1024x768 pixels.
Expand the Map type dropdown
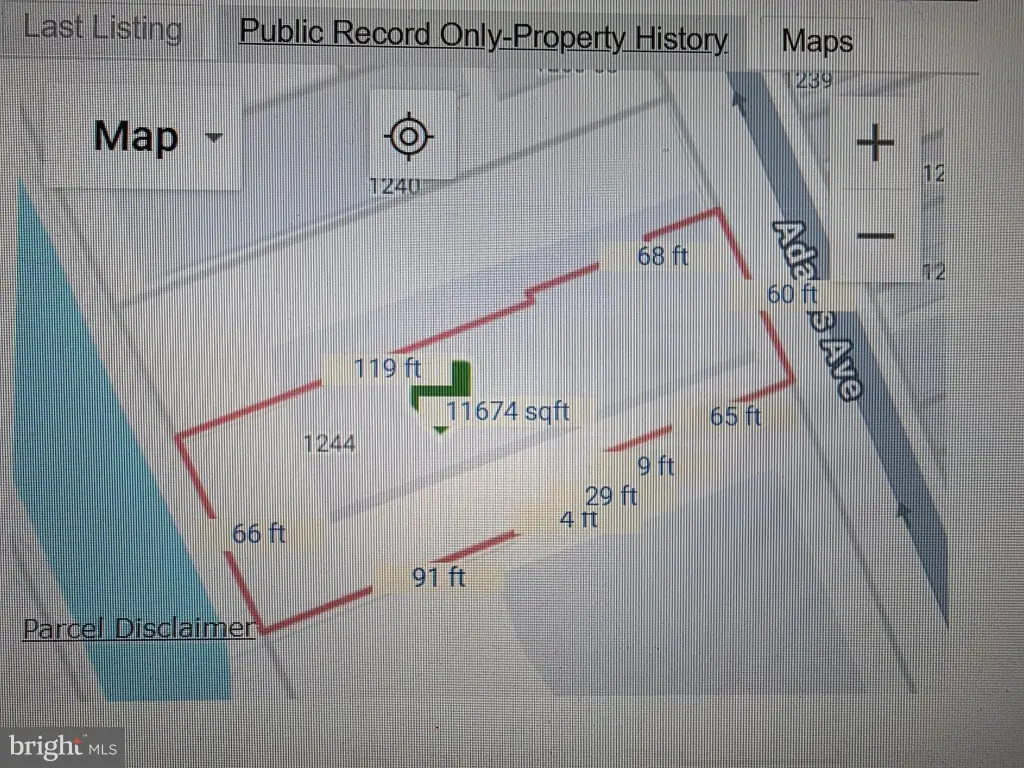155,137
